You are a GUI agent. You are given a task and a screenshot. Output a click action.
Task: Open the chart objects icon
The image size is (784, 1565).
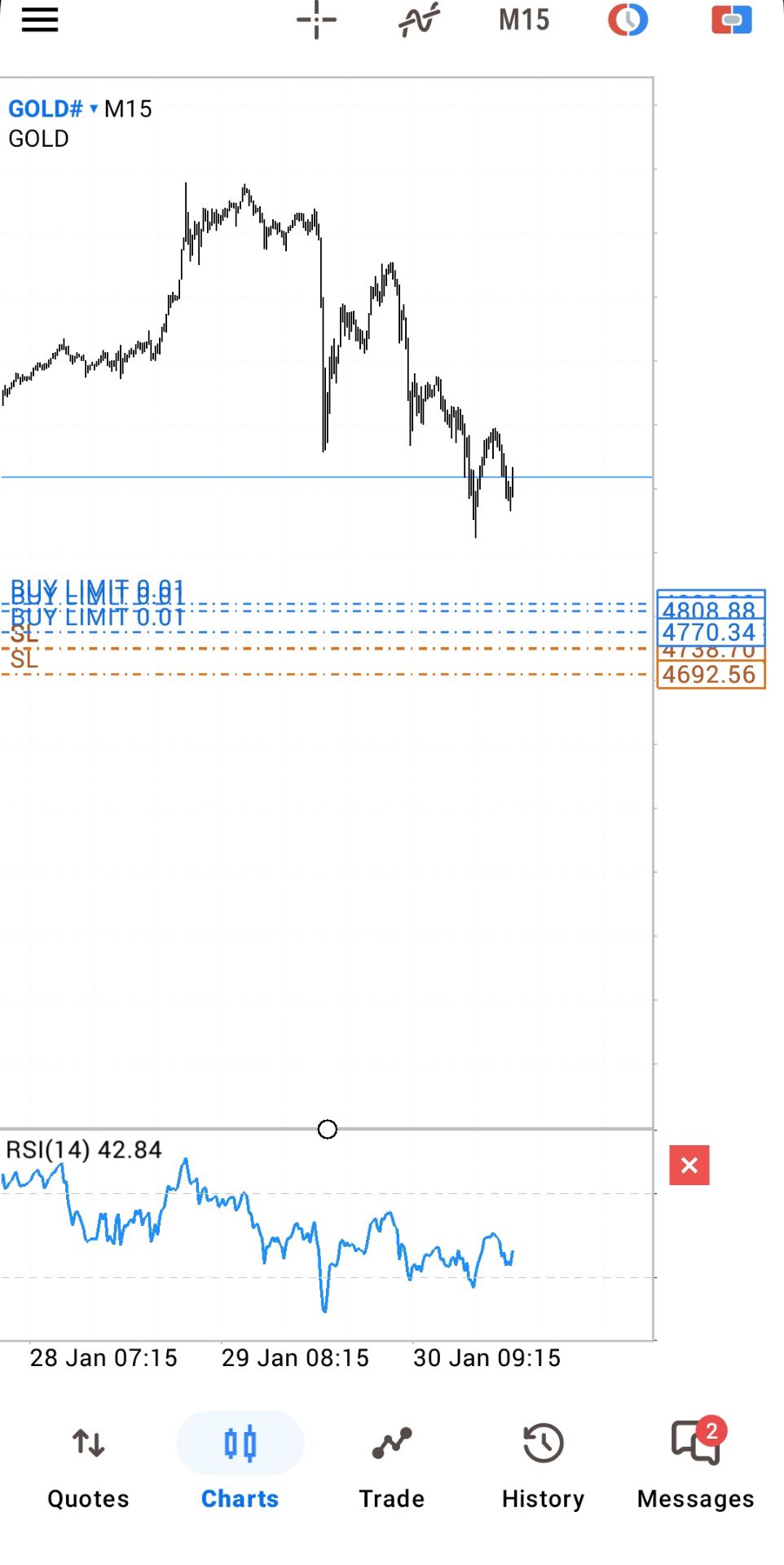[x=628, y=20]
